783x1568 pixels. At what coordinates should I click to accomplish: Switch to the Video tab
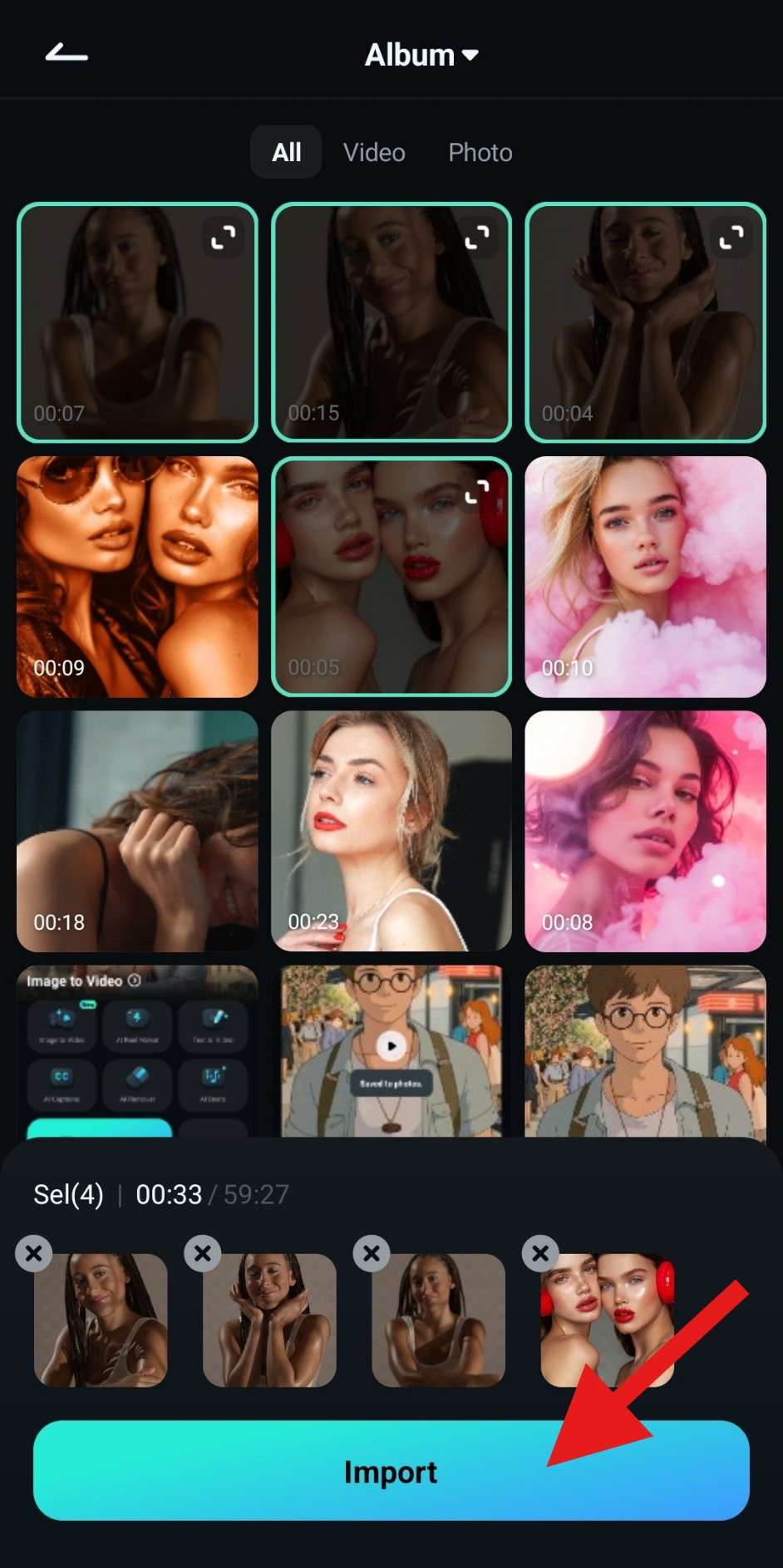point(374,152)
